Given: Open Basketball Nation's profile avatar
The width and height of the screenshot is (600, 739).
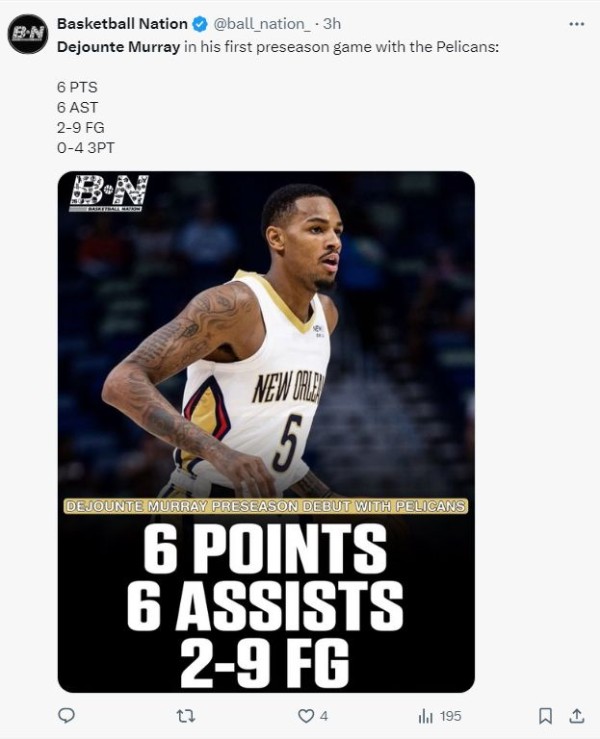Looking at the screenshot, I should click(x=27, y=33).
